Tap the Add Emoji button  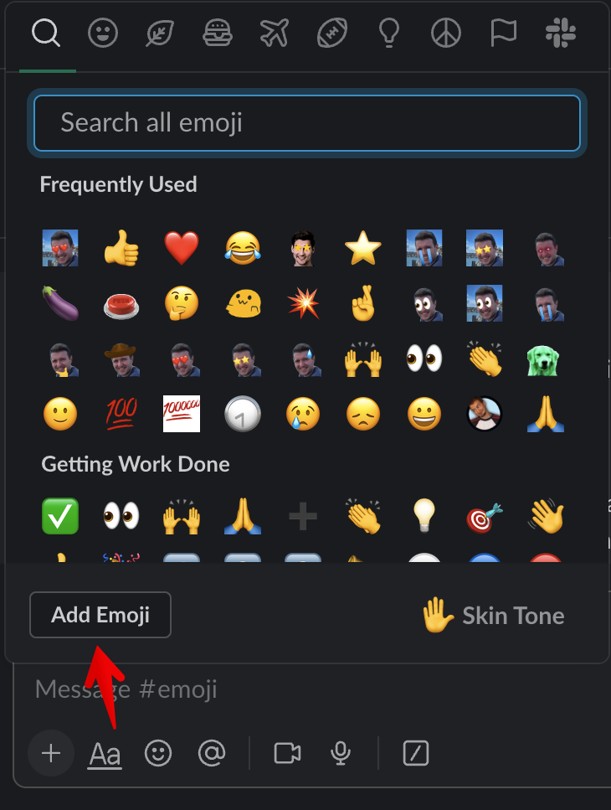(x=100, y=614)
